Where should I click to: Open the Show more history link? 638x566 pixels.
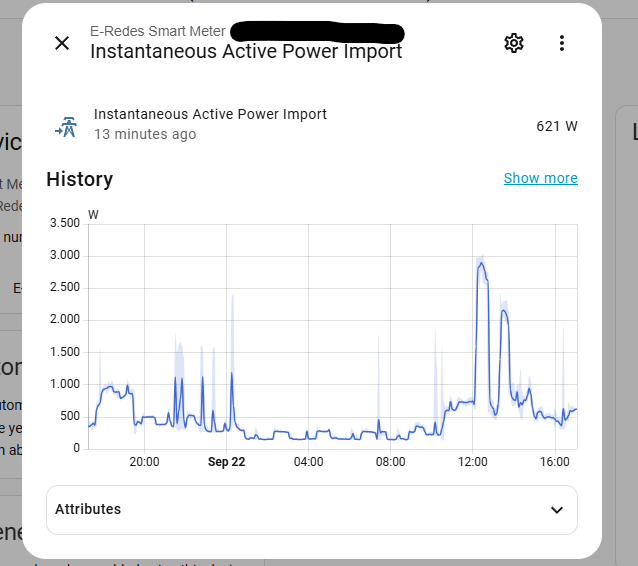[540, 178]
